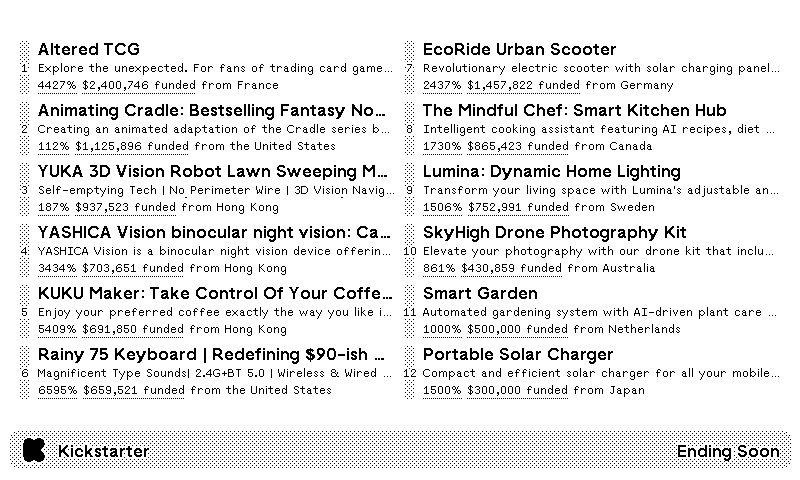Viewport: 800px width, 480px height.
Task: Open the Smart Garden project
Action: pyautogui.click(x=480, y=293)
